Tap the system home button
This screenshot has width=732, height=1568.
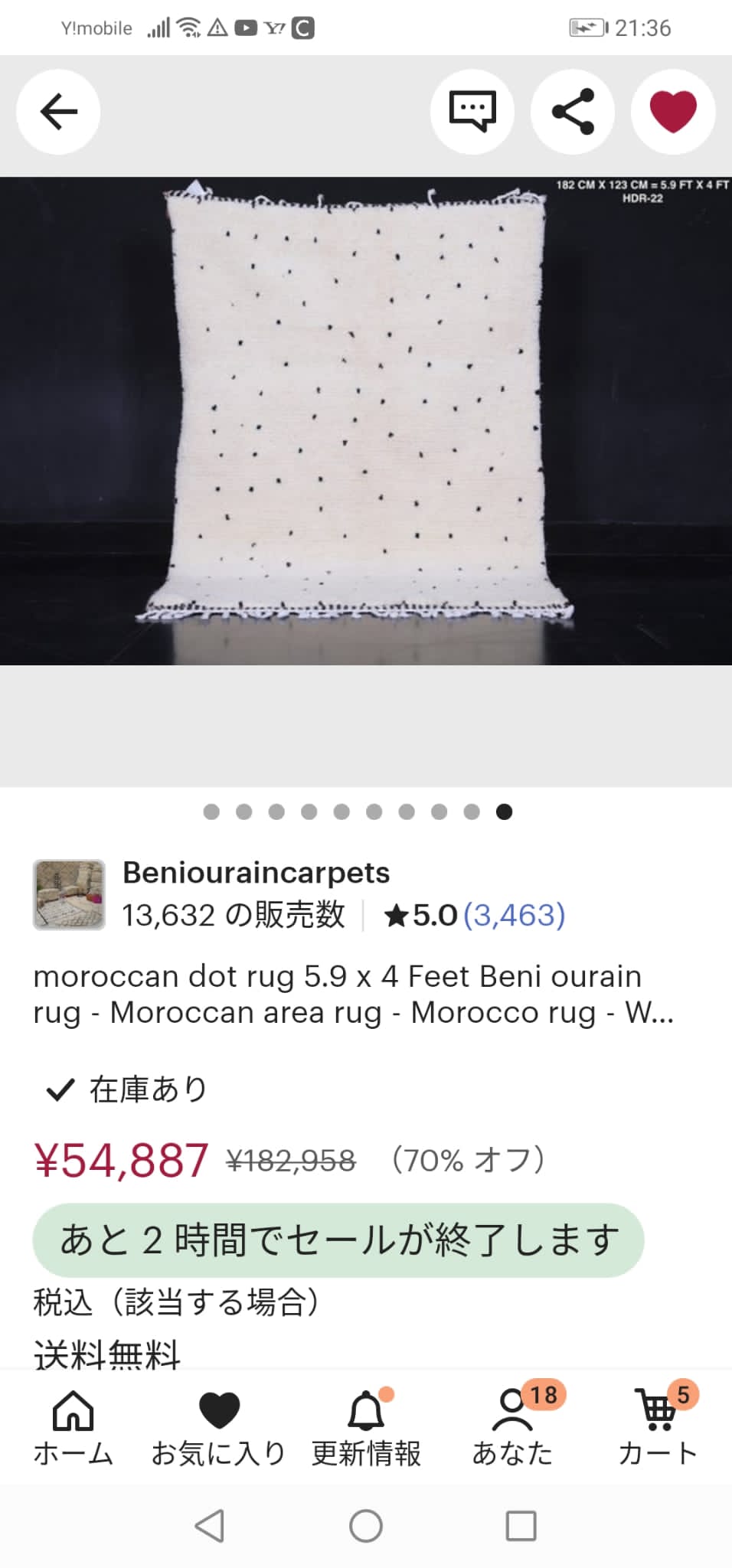click(x=366, y=1526)
